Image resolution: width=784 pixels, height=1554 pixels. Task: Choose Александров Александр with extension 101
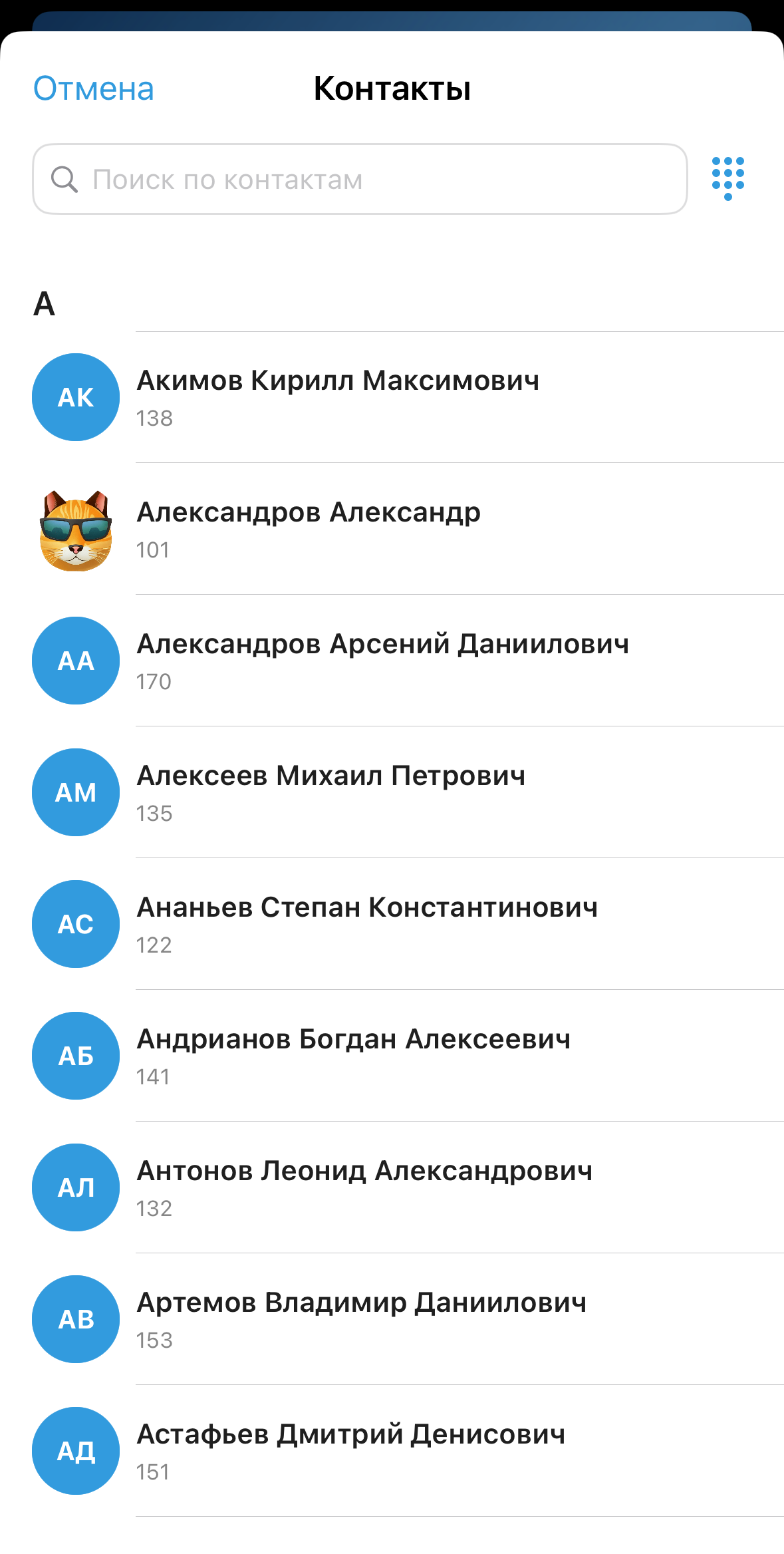tap(309, 529)
